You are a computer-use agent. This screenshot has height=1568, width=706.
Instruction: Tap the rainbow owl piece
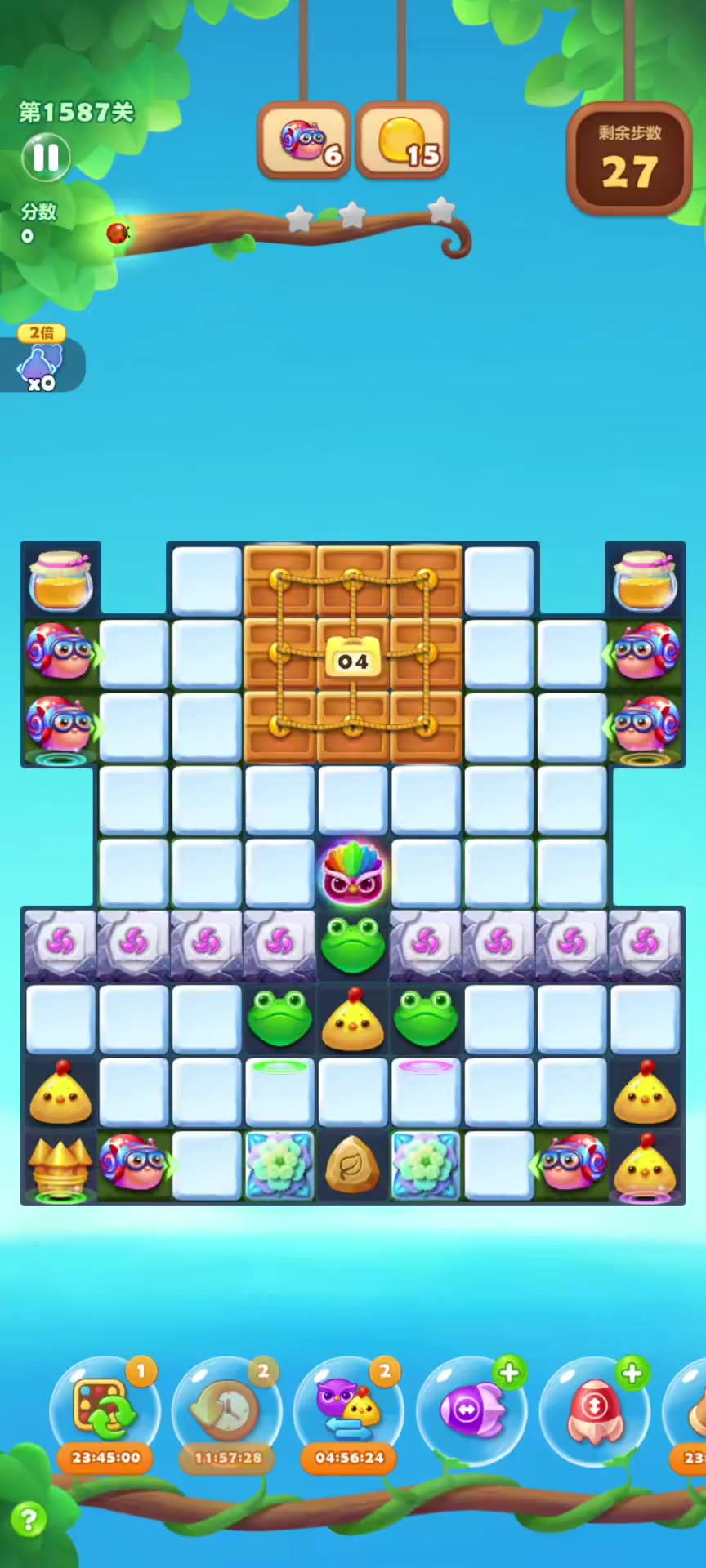[x=353, y=873]
